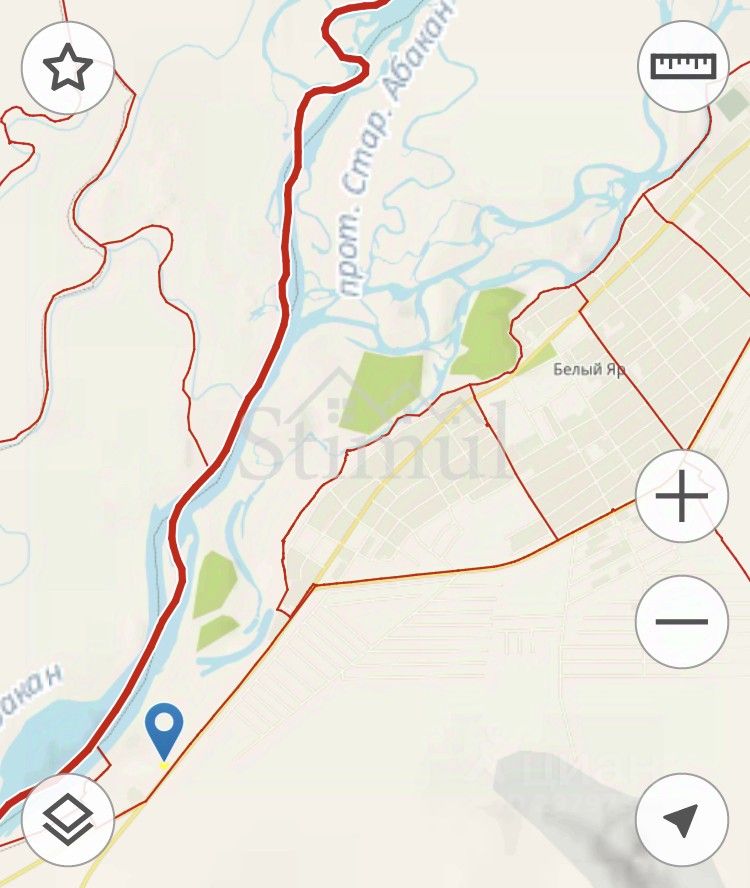Activate the ruler measuring tool
Screen dimensions: 750x888
pos(684,67)
